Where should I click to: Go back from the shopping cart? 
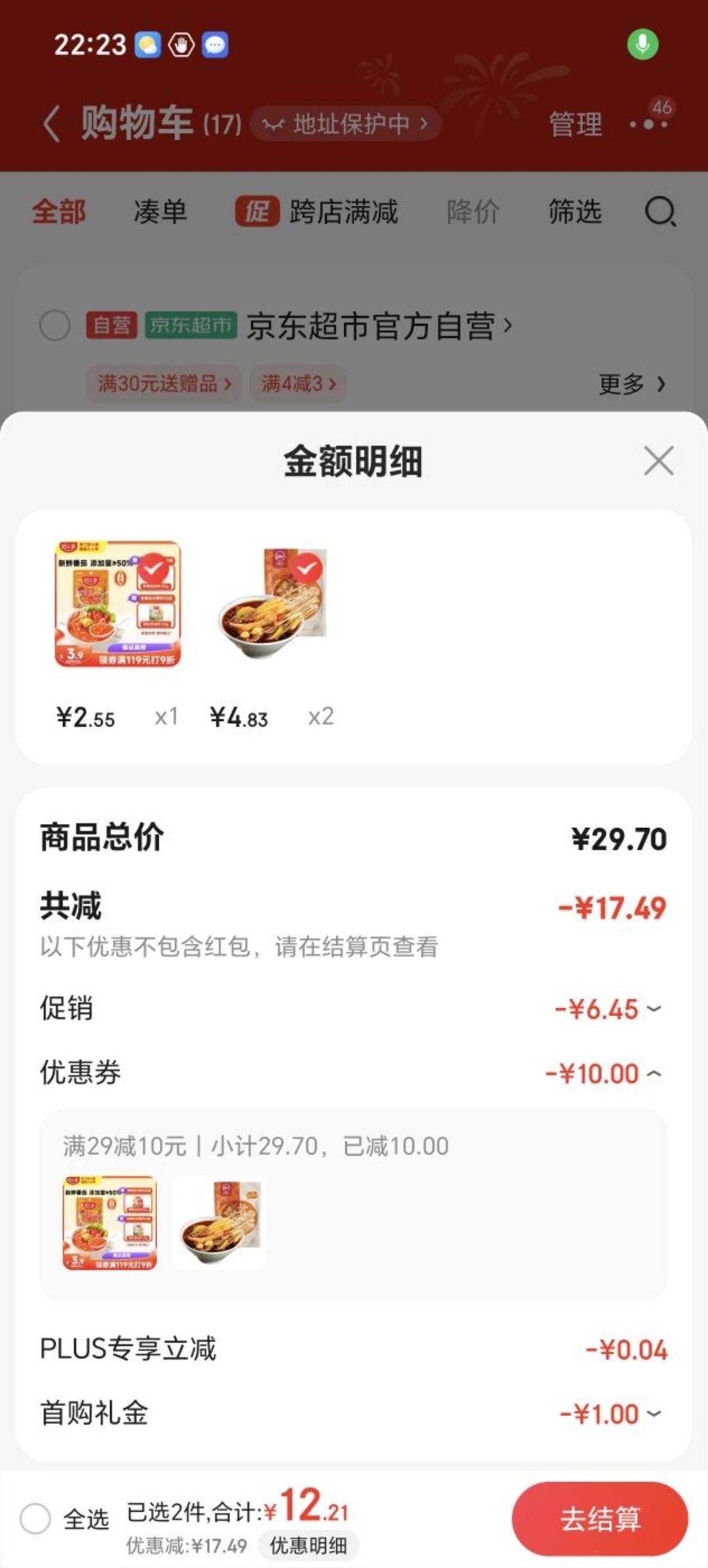[51, 124]
